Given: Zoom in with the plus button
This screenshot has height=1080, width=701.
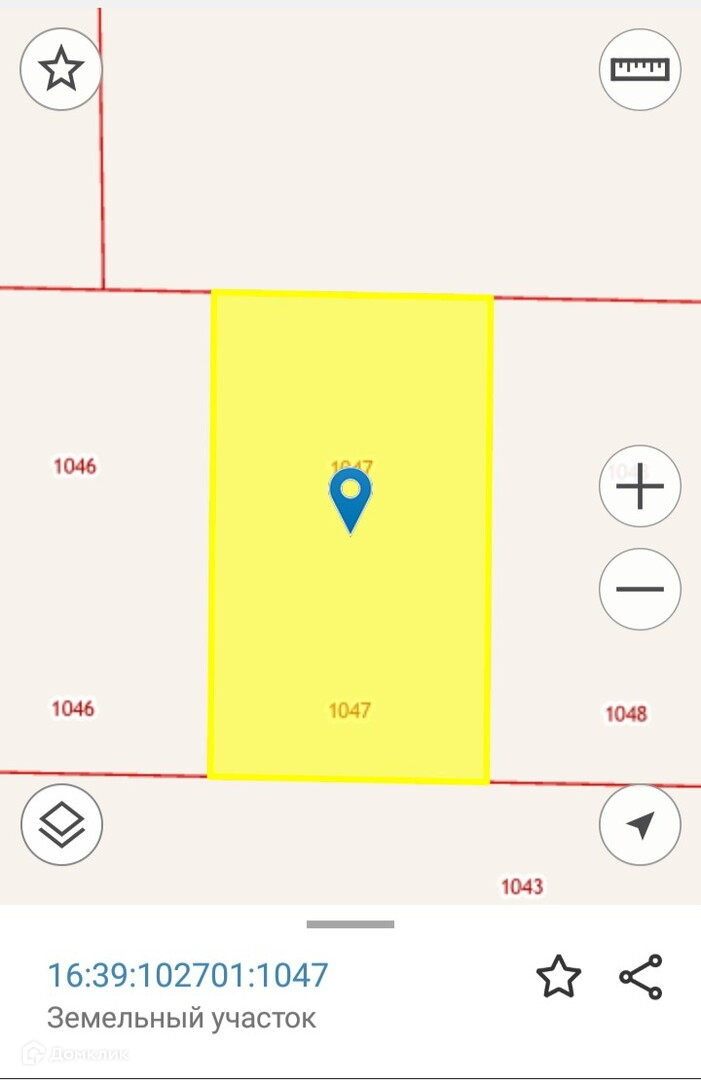Looking at the screenshot, I should (640, 487).
